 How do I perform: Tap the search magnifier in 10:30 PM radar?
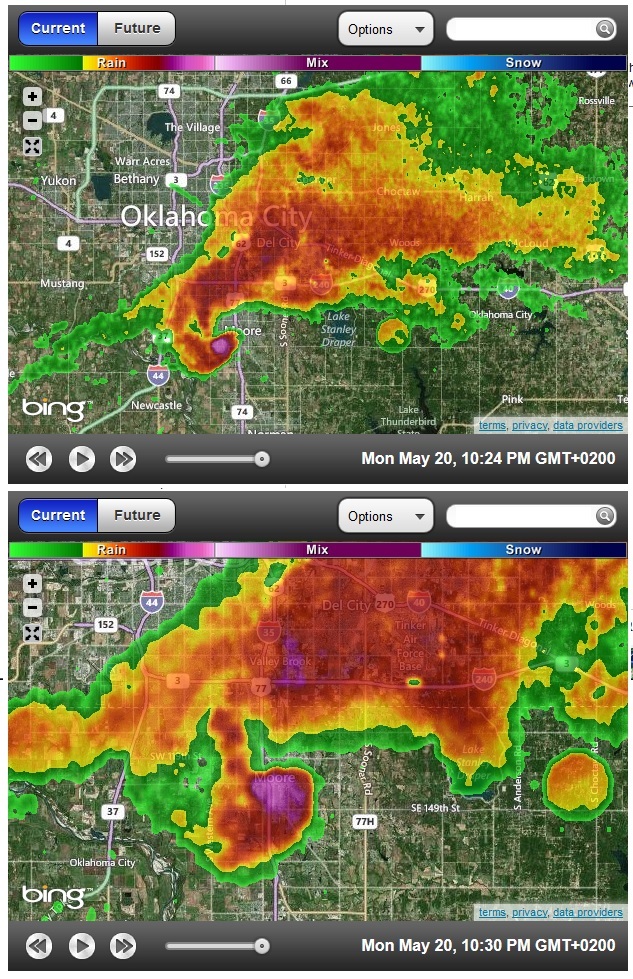[605, 516]
